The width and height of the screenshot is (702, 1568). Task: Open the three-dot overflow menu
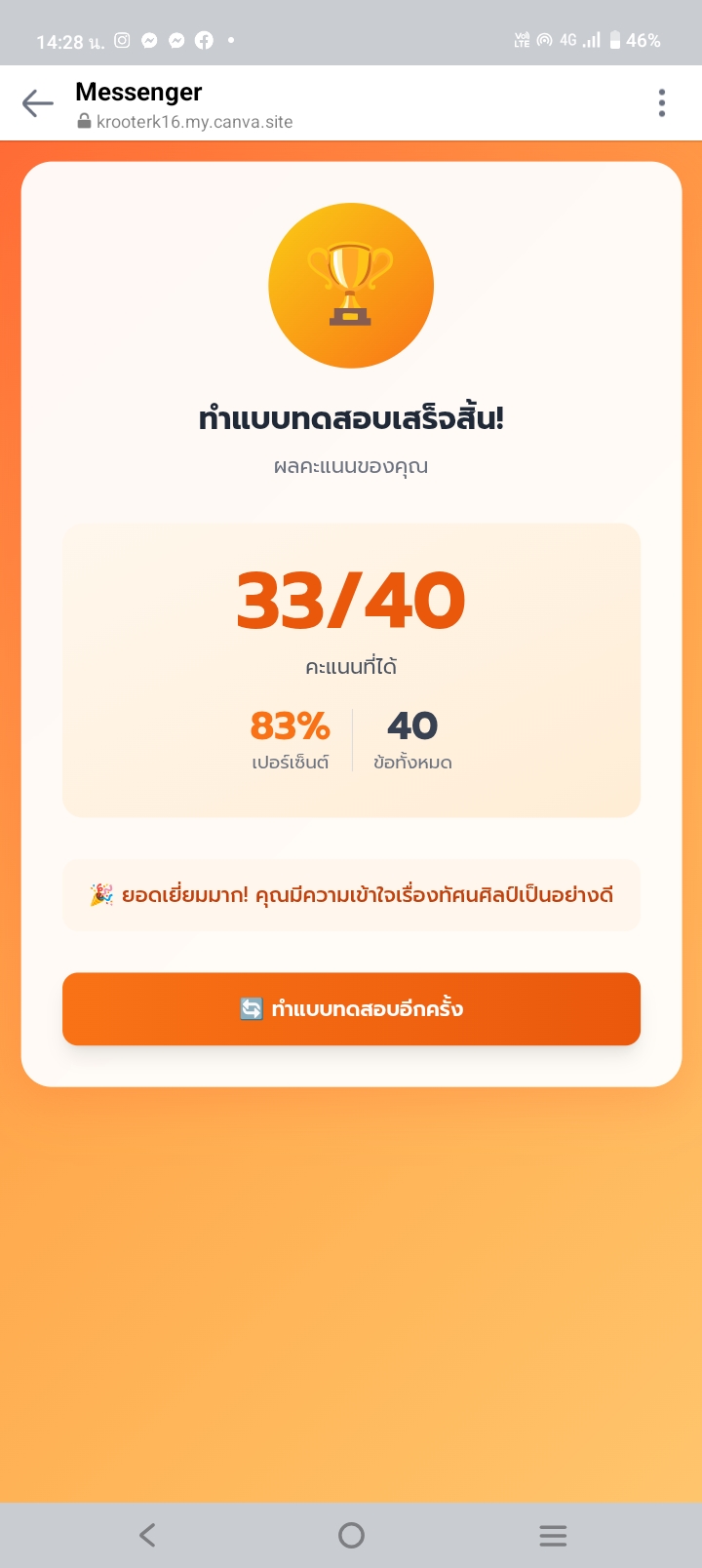click(x=662, y=102)
